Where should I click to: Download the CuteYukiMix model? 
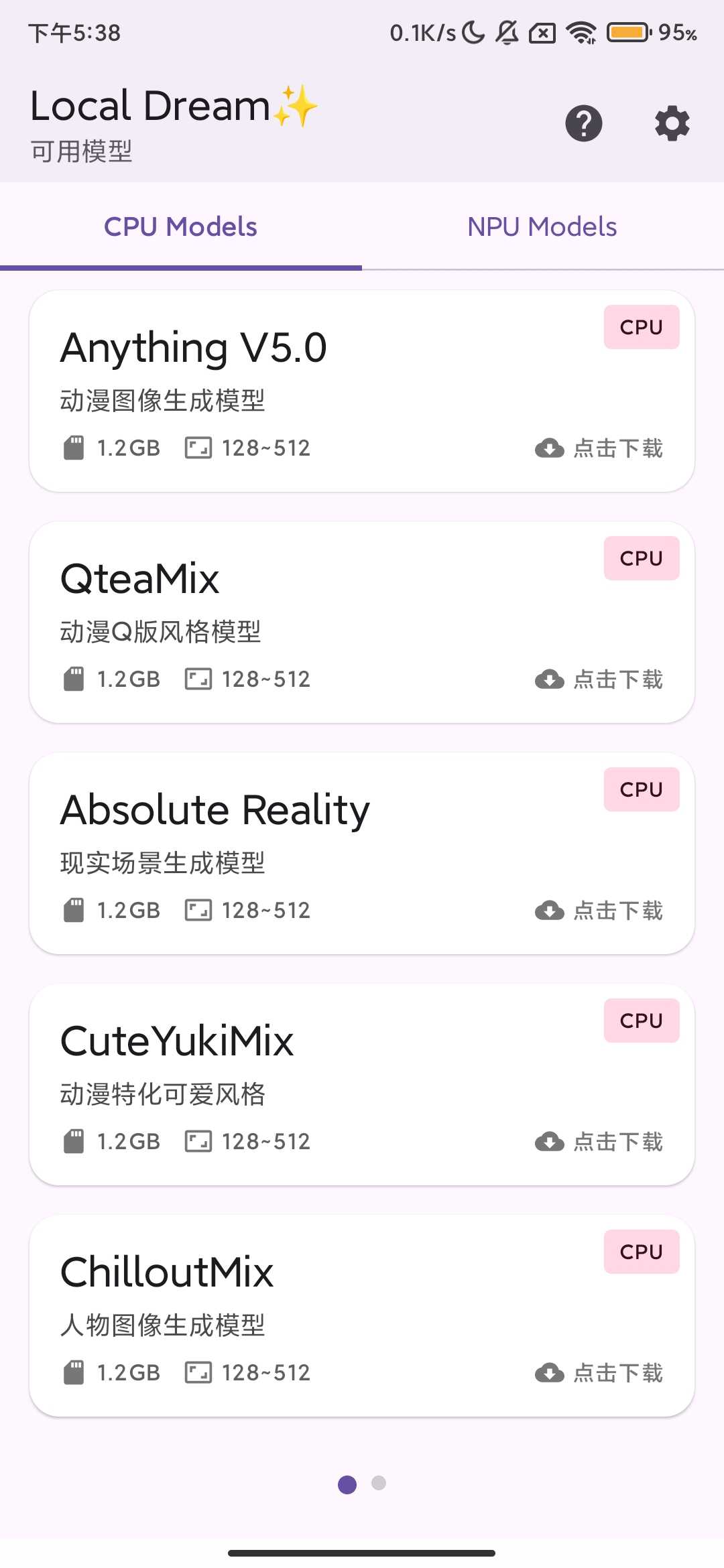pos(599,1142)
